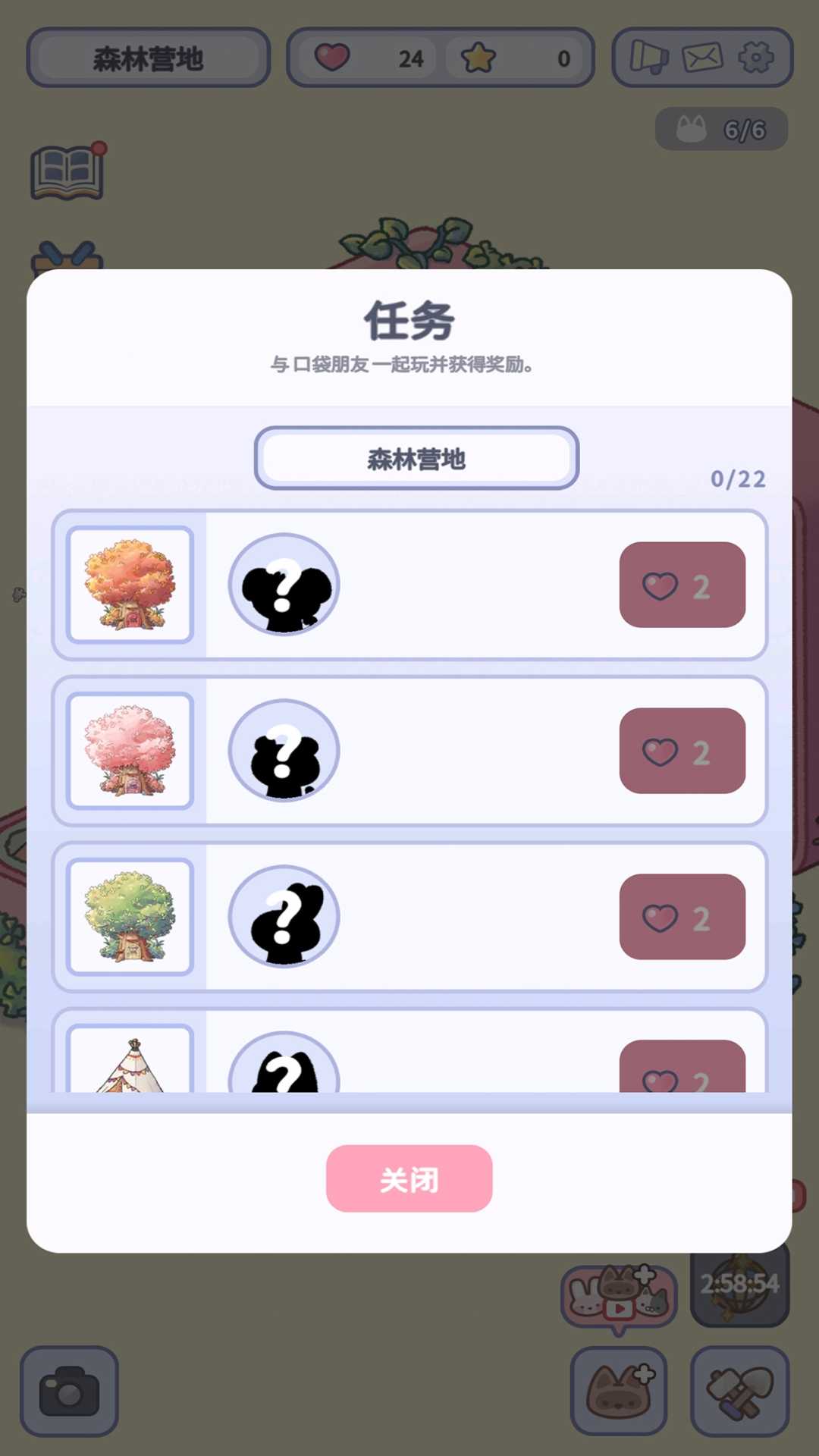
Task: Select the 森林营地 button inside the dialog
Action: (x=416, y=457)
